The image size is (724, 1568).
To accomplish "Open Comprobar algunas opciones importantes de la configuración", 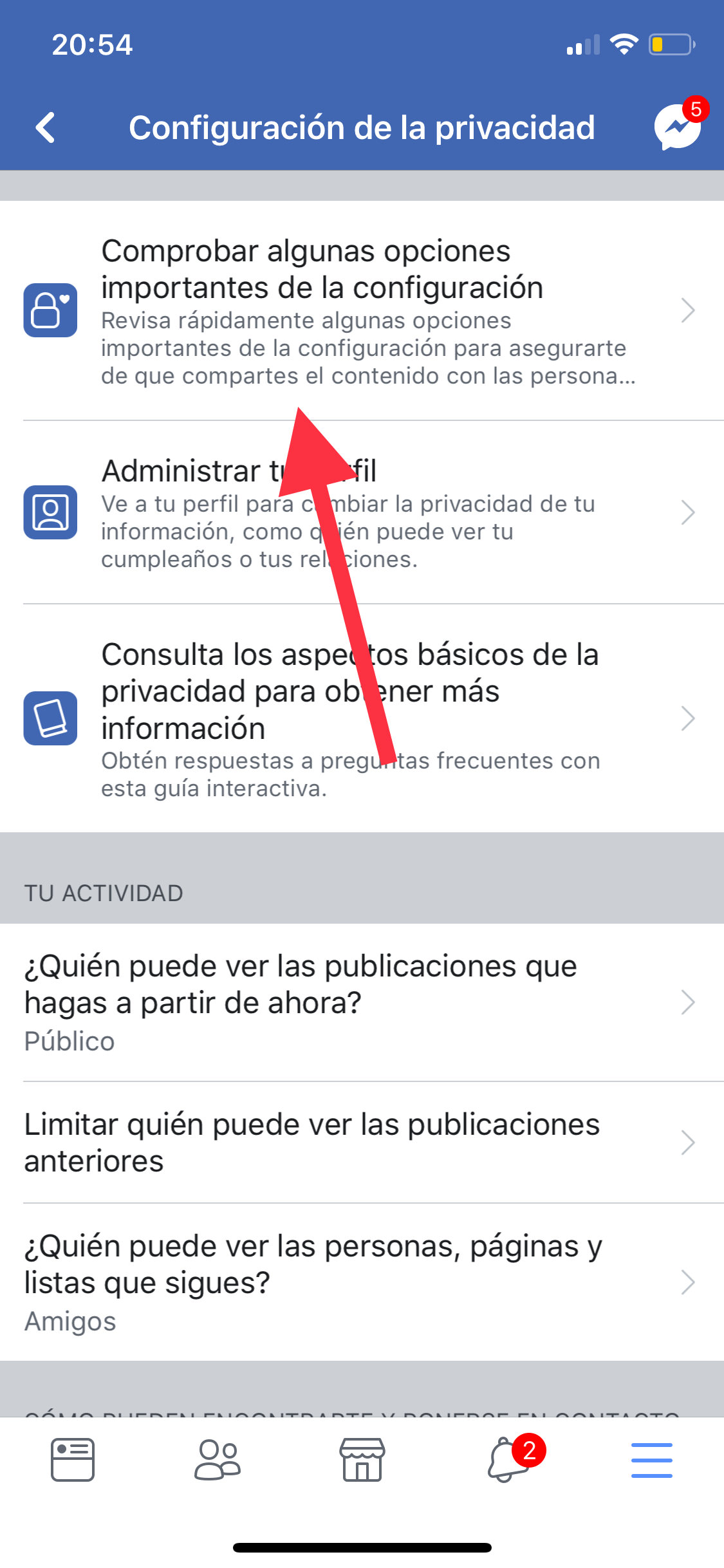I will 360,310.
